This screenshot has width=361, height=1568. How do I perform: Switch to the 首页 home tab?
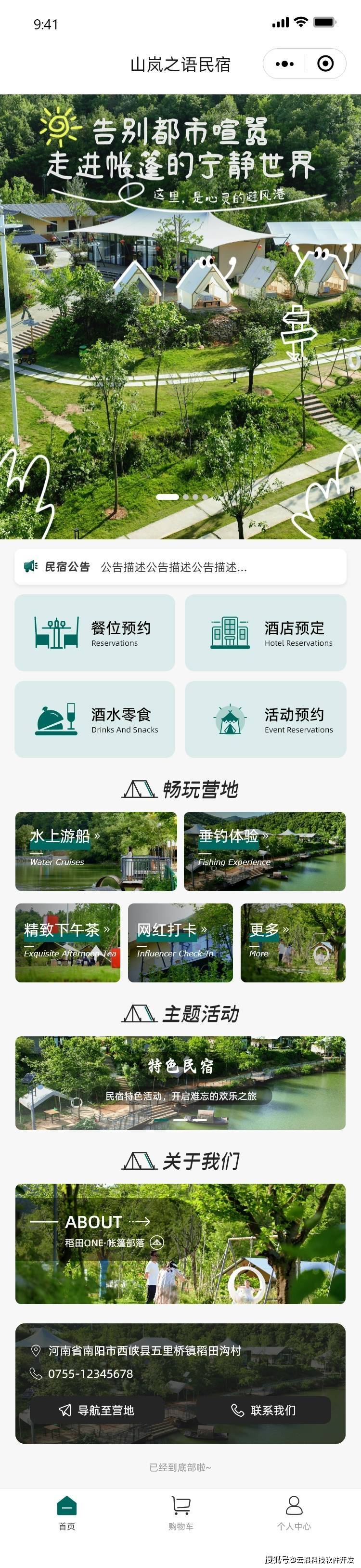(x=67, y=1513)
